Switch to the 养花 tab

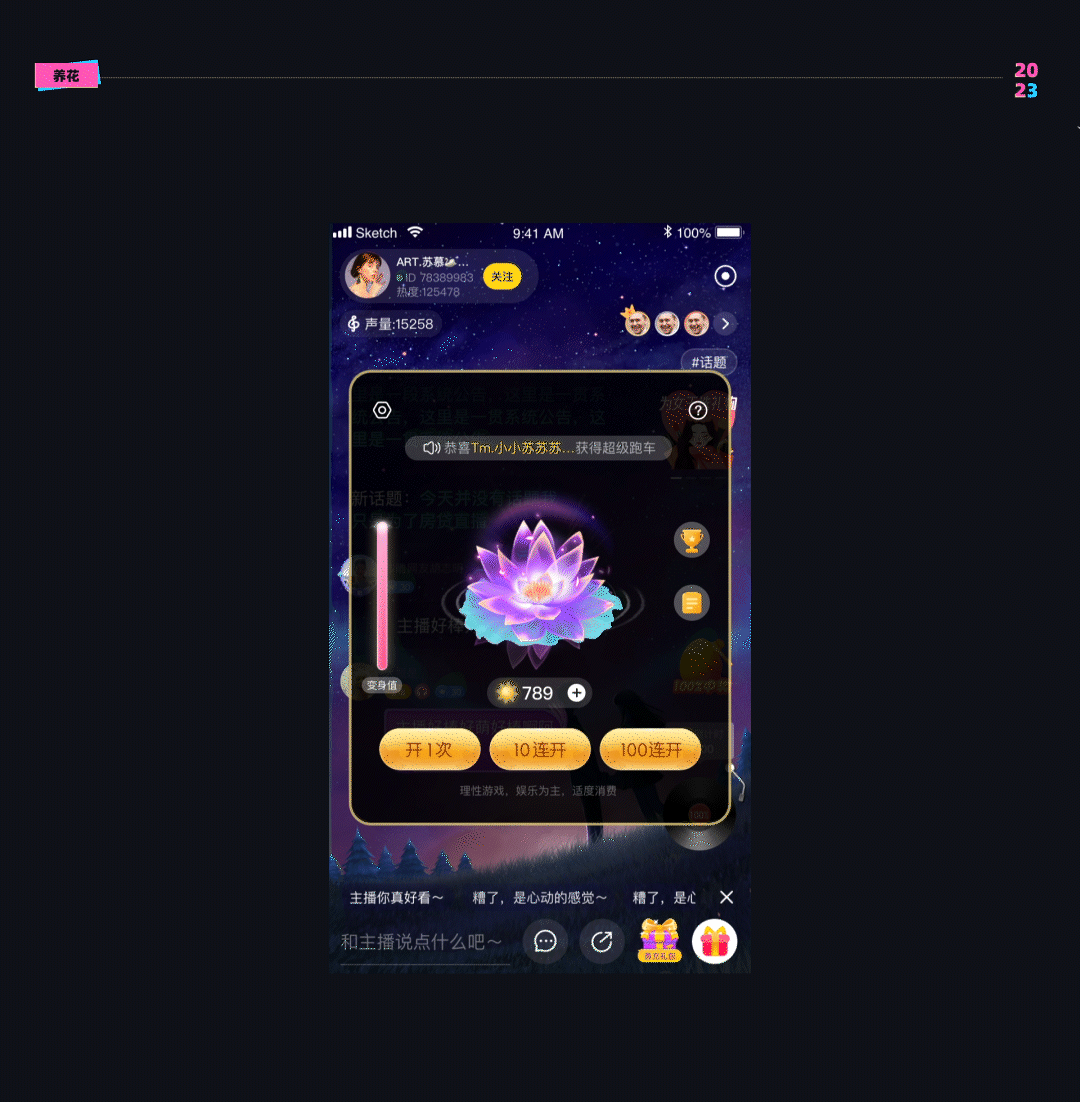coord(67,74)
